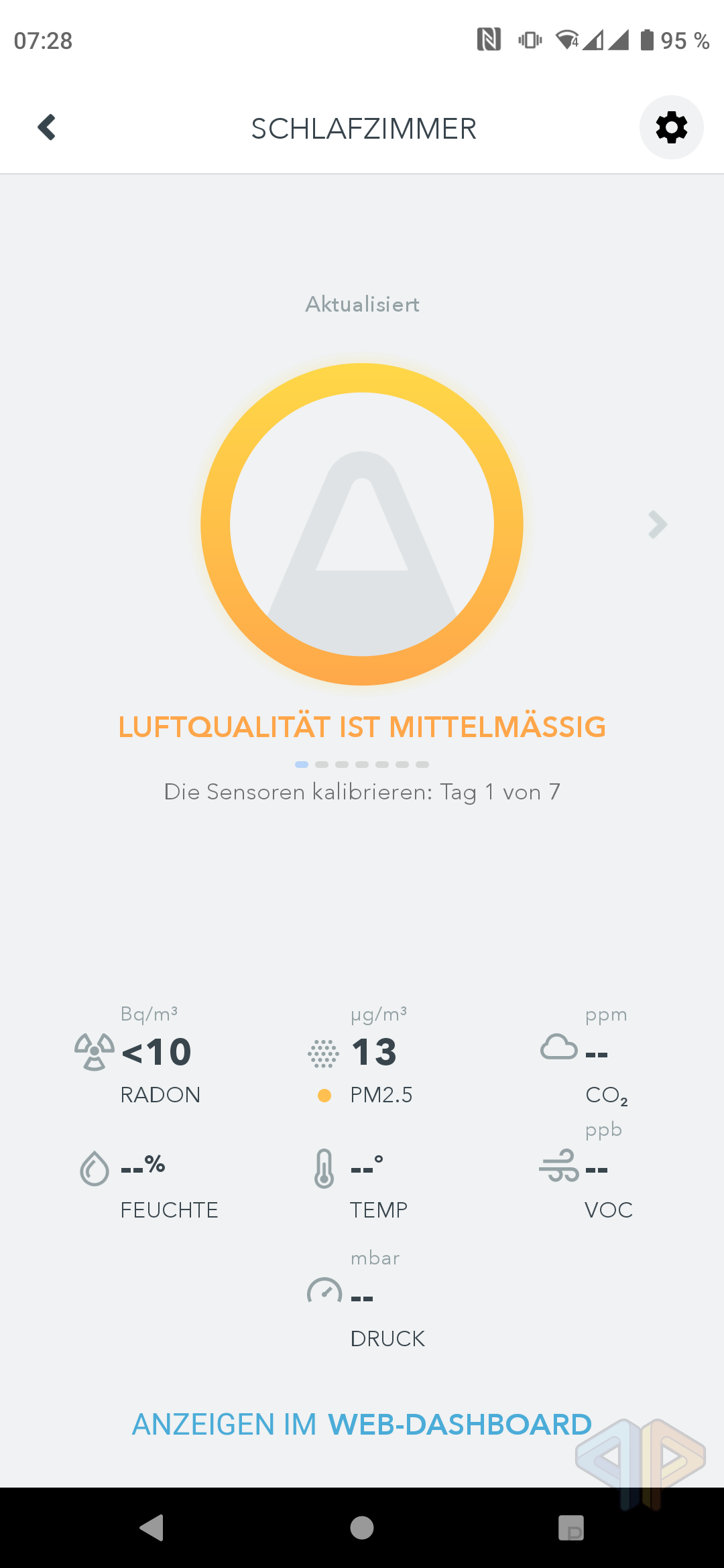Show the next device with the right chevron
This screenshot has width=724, height=1568.
[x=658, y=525]
